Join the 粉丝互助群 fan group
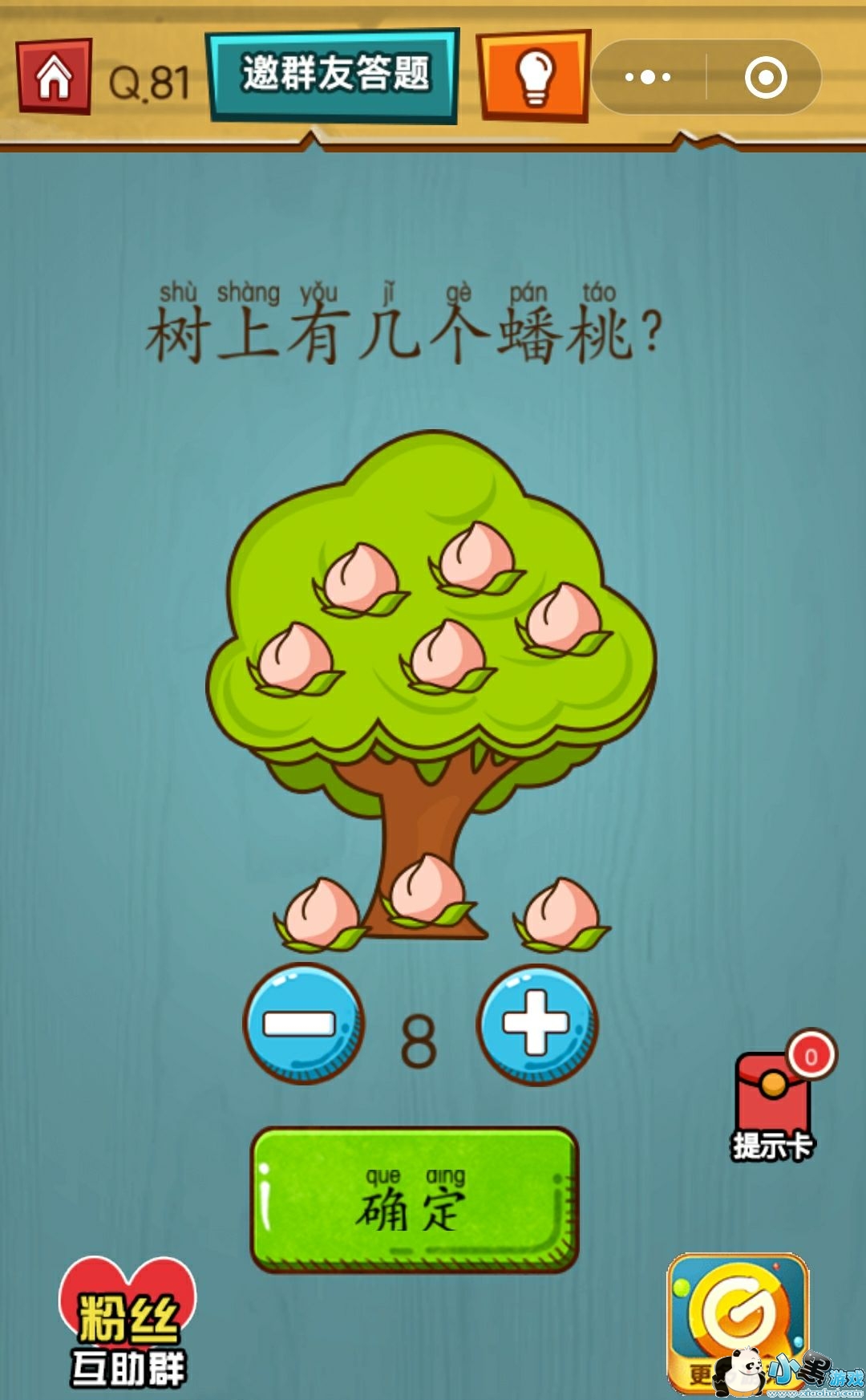This screenshot has width=866, height=1400. click(127, 1324)
